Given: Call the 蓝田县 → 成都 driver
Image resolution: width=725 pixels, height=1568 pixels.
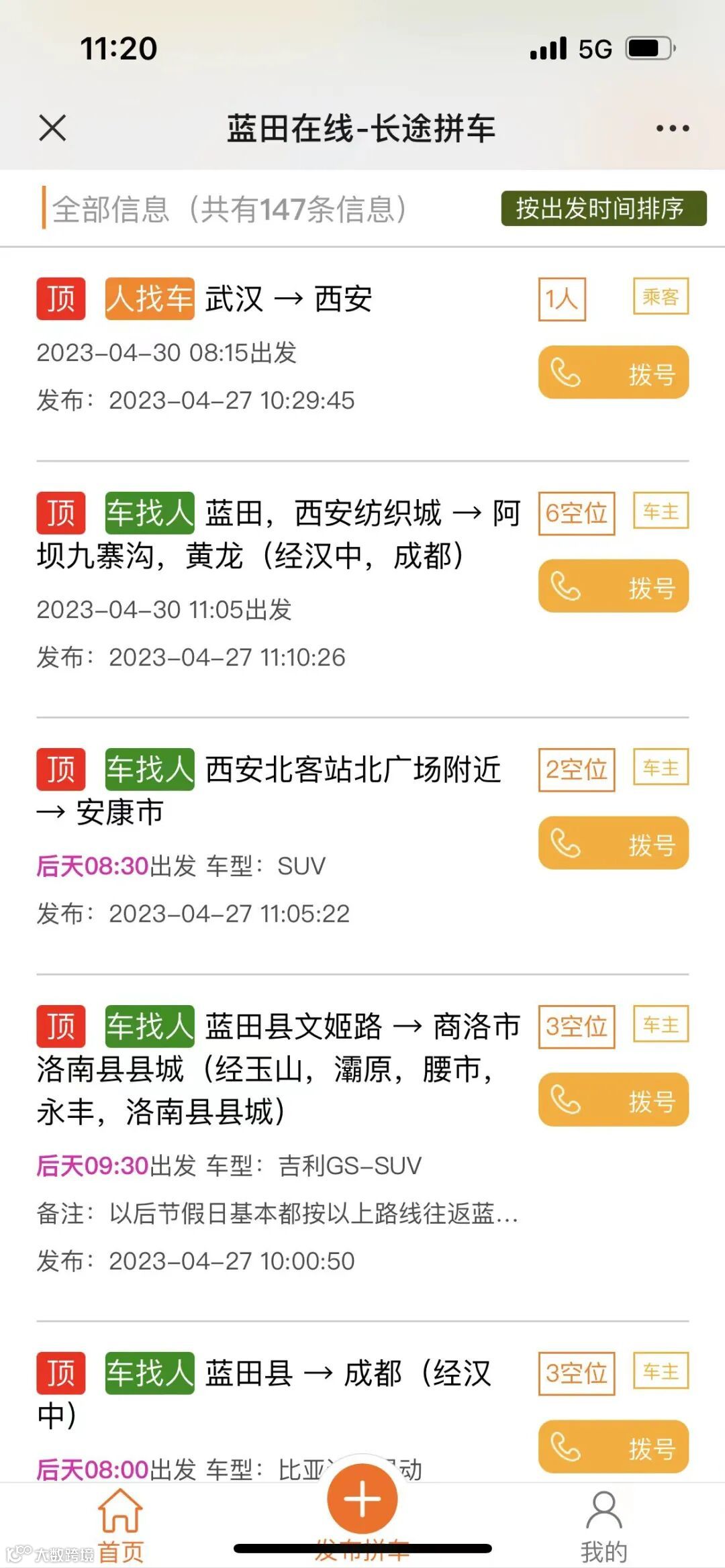Looking at the screenshot, I should point(613,1447).
